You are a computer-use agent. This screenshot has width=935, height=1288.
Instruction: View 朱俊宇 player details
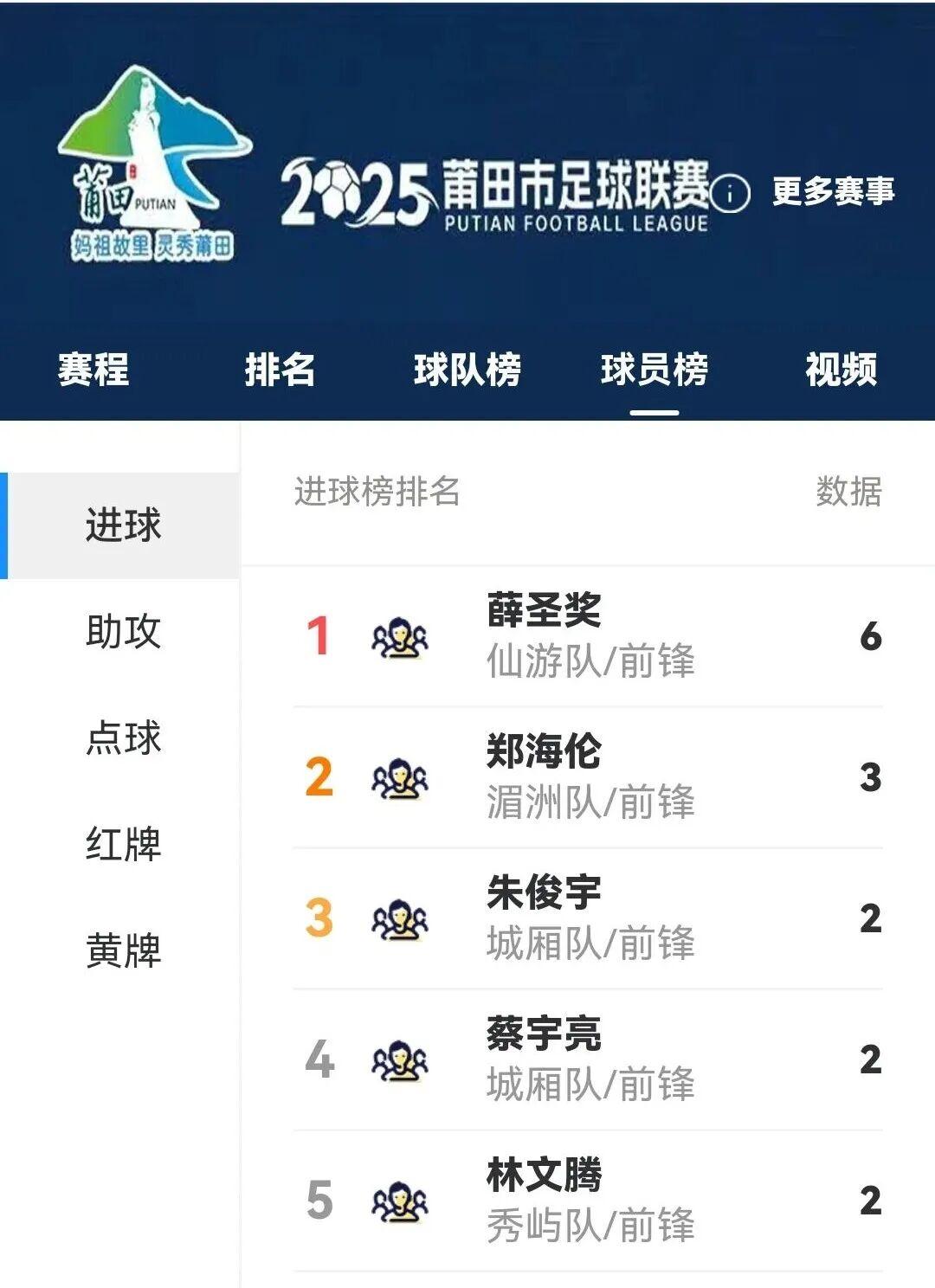coord(544,892)
